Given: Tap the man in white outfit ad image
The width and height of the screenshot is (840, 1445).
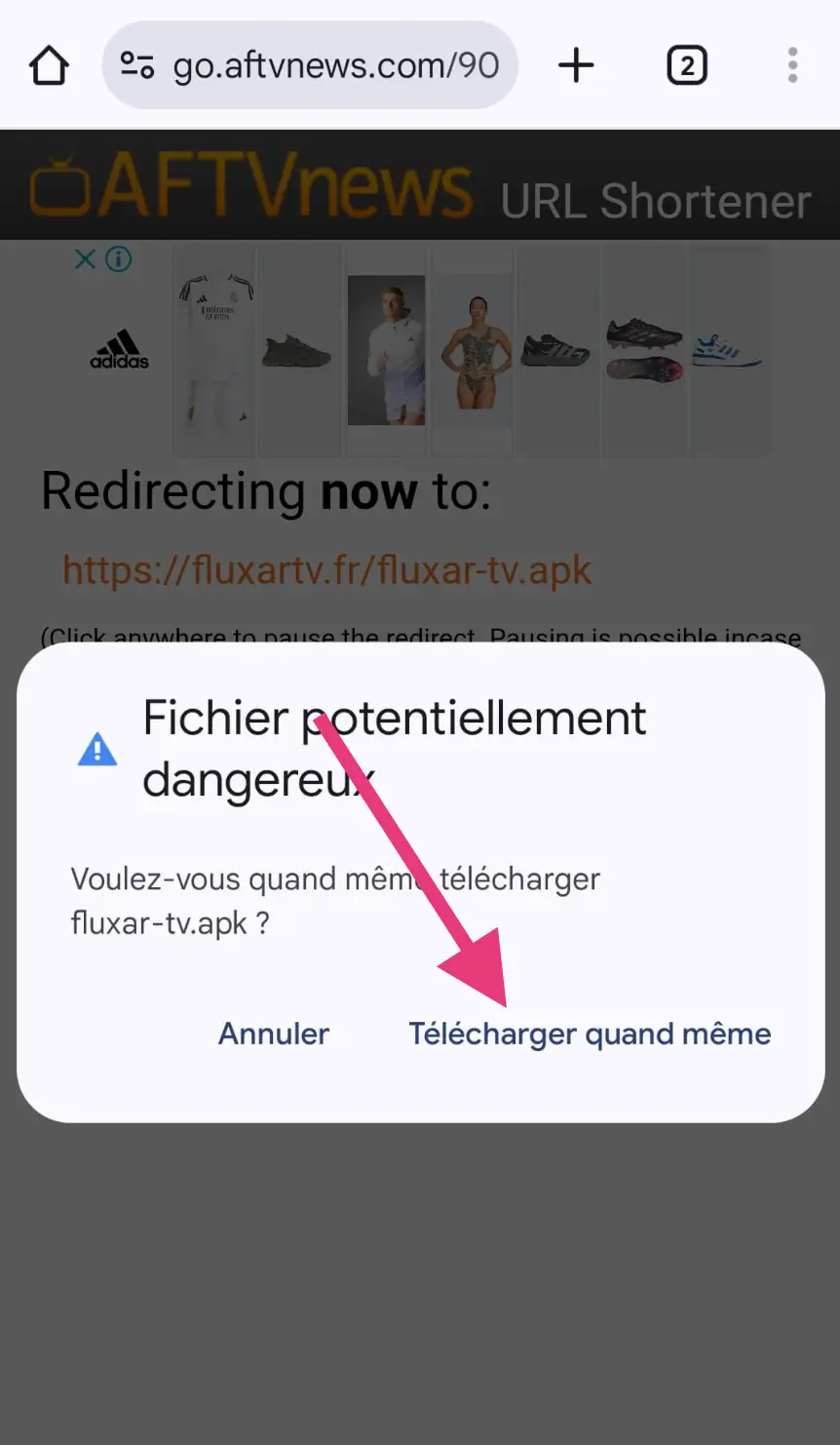Looking at the screenshot, I should click(386, 351).
